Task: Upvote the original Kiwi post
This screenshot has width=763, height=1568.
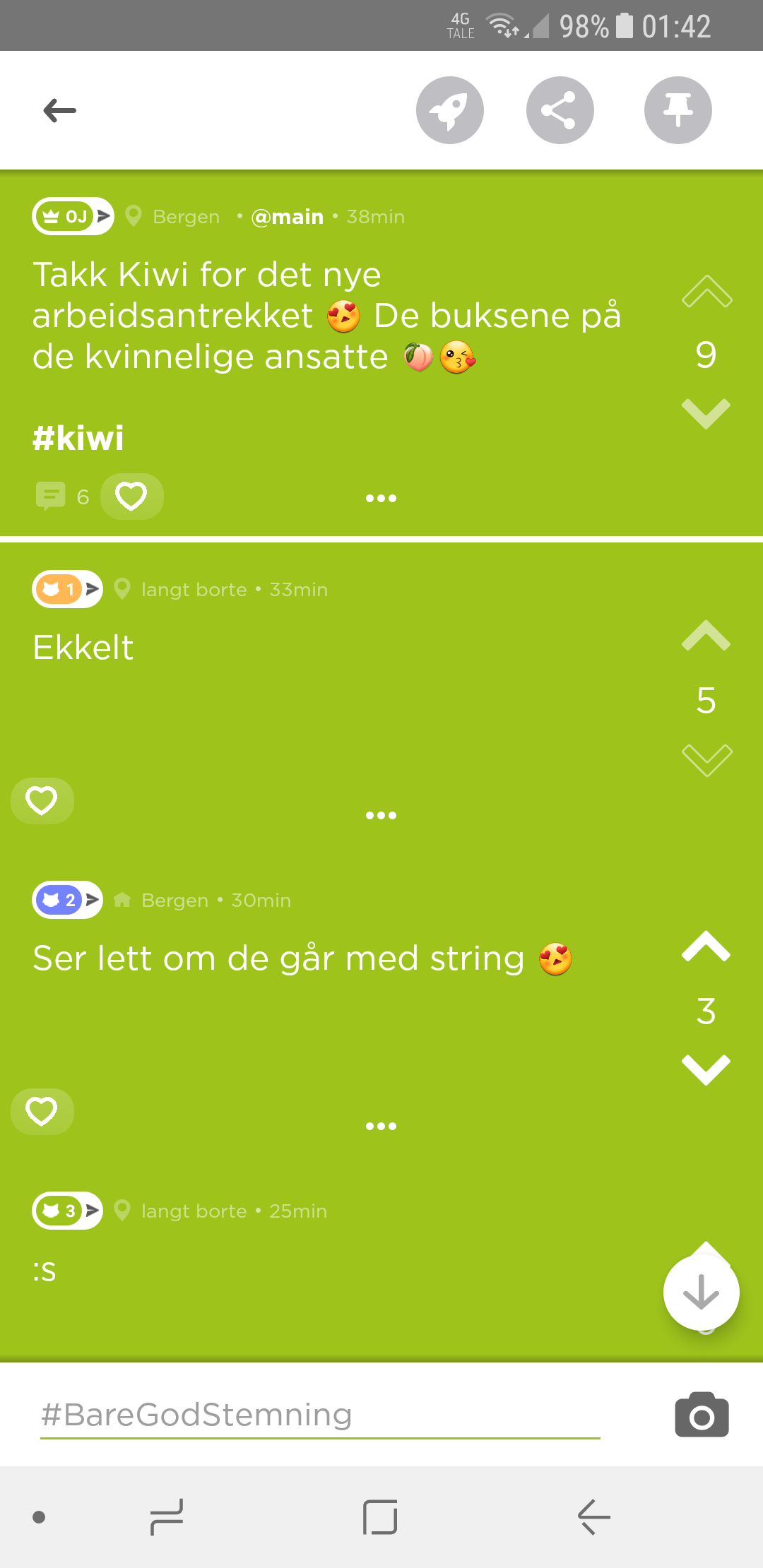Action: tap(706, 292)
